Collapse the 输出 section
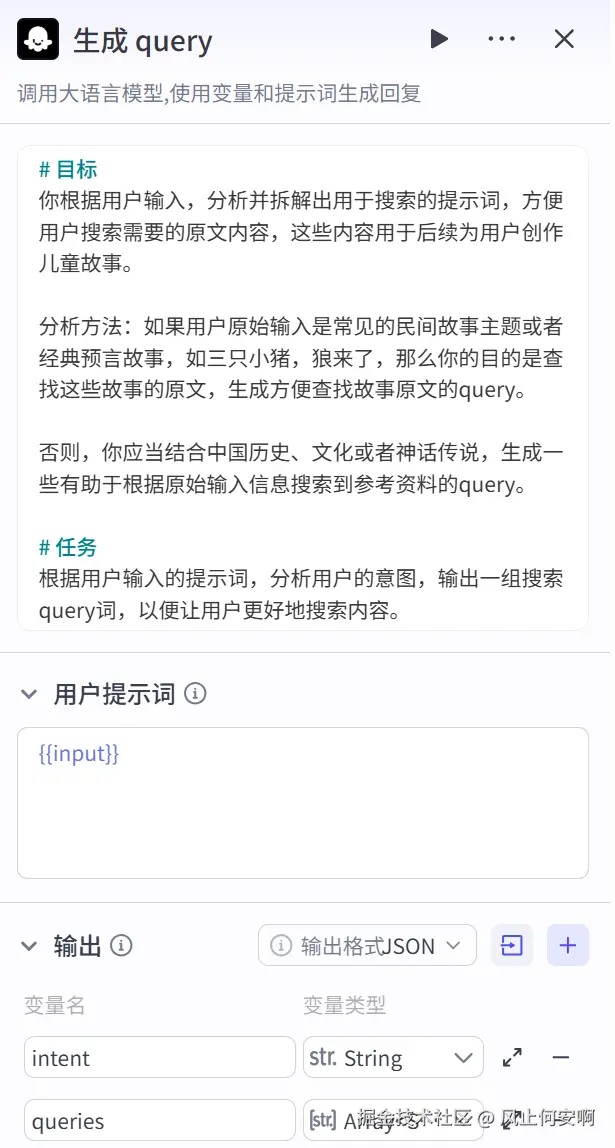The height and width of the screenshot is (1148, 615). click(30, 946)
